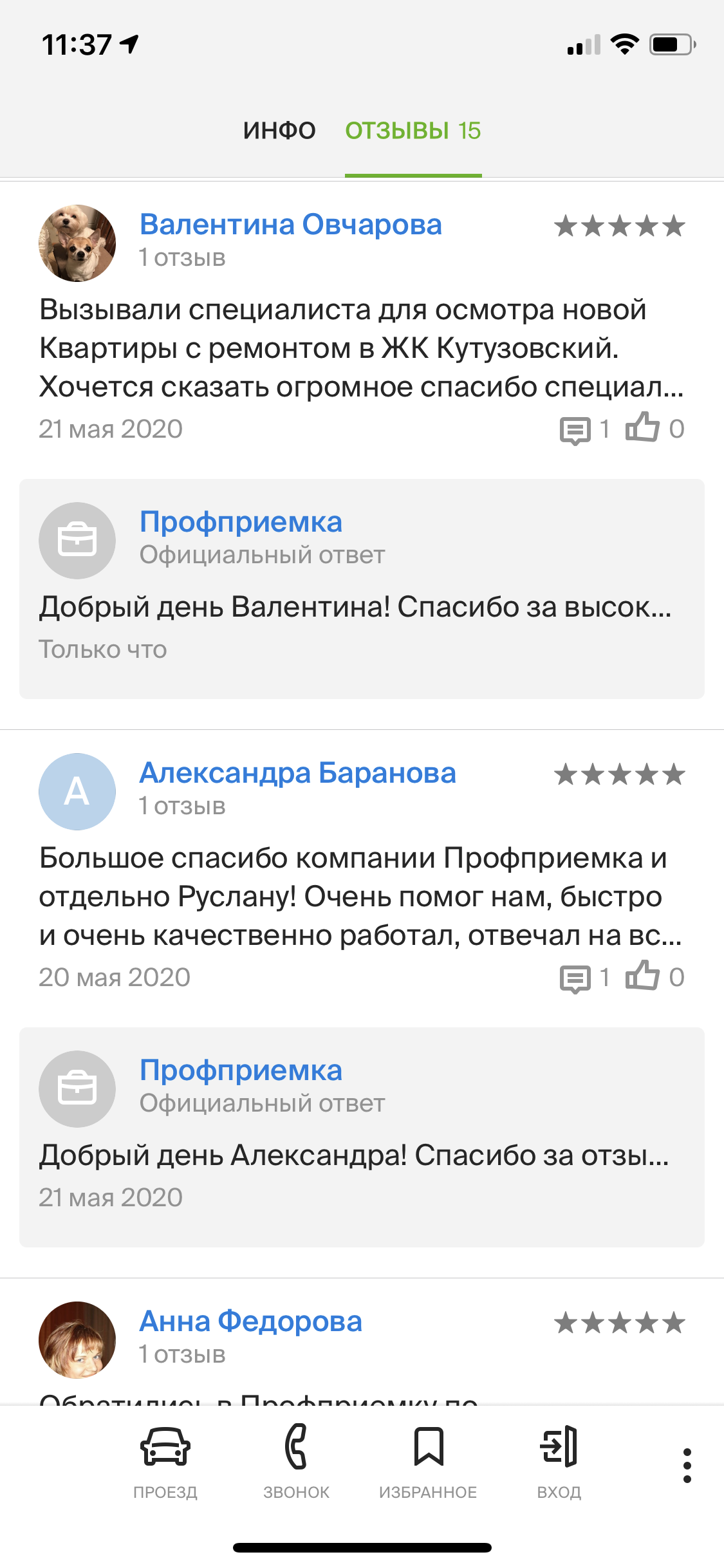The width and height of the screenshot is (724, 1568).
Task: Get driving directions via ПРОЕЗД
Action: [x=165, y=1461]
